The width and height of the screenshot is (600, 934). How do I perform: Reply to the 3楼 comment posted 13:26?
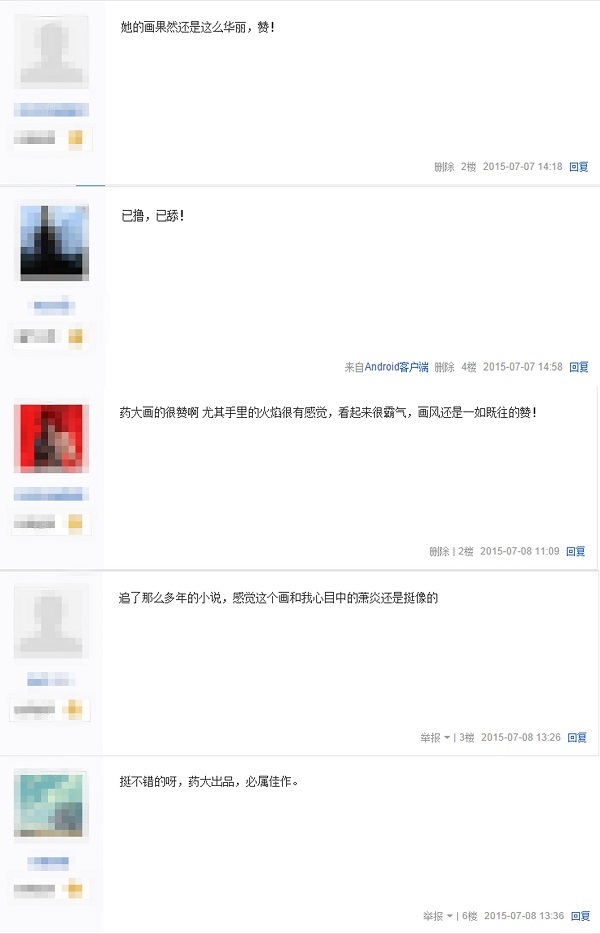pyautogui.click(x=577, y=737)
